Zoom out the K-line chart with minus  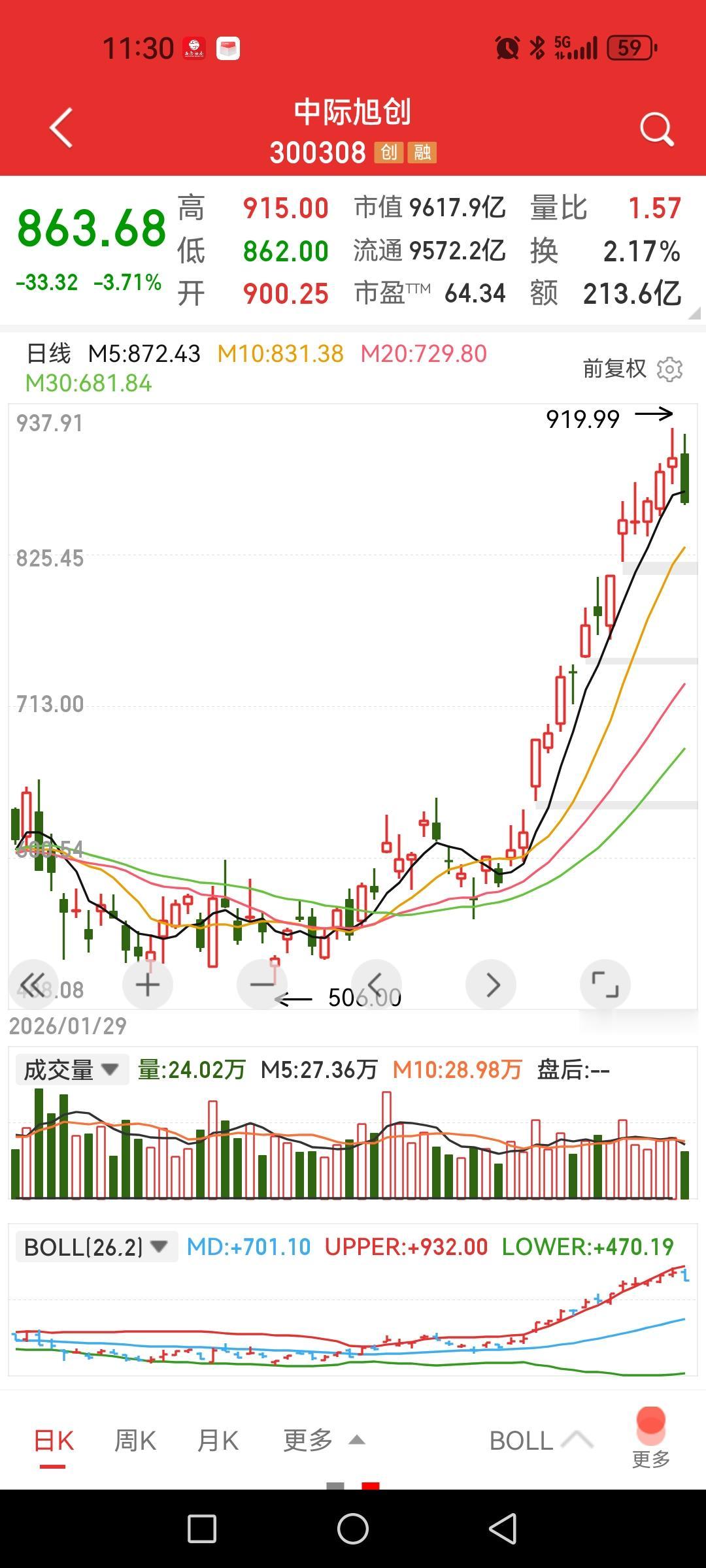262,985
